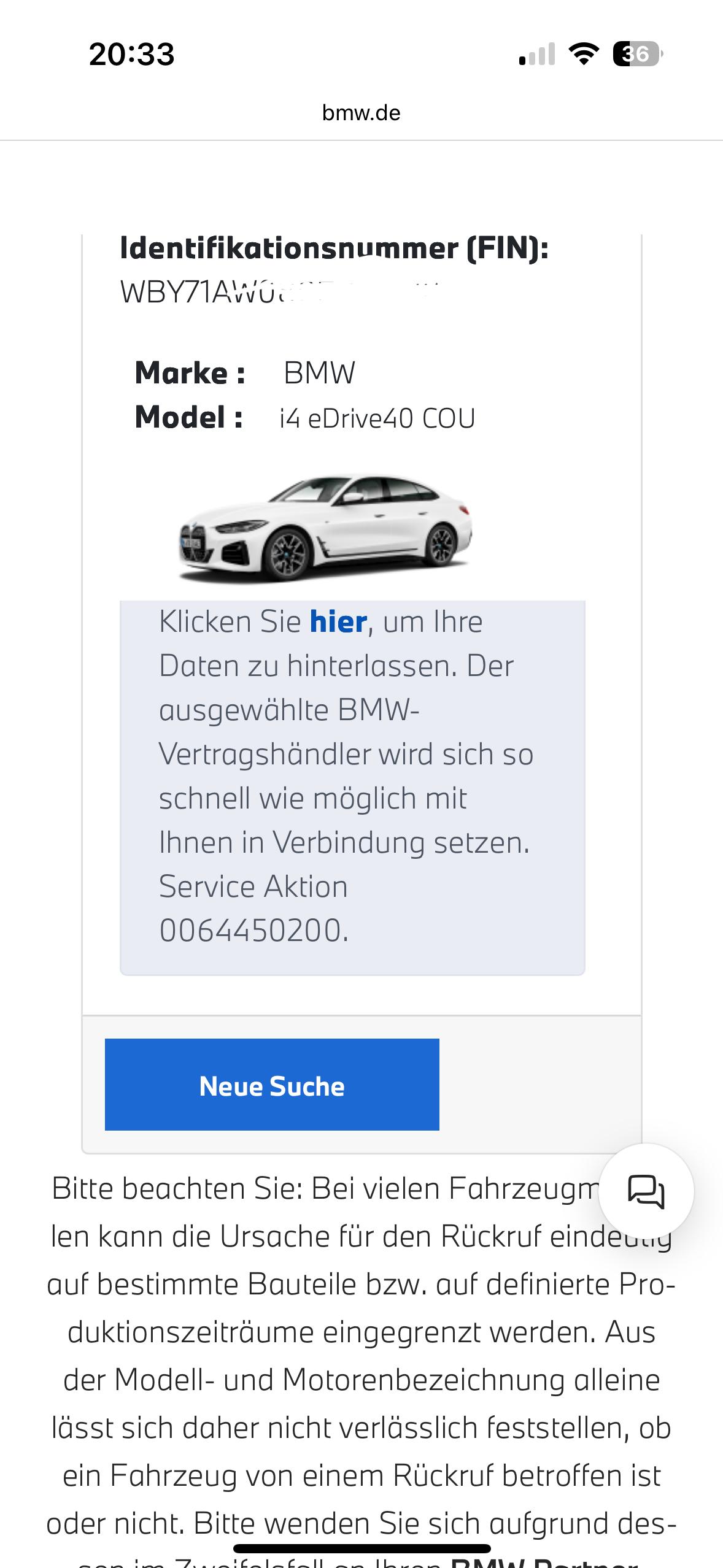Open the floating chat bubble
The width and height of the screenshot is (723, 1568).
[x=646, y=1191]
